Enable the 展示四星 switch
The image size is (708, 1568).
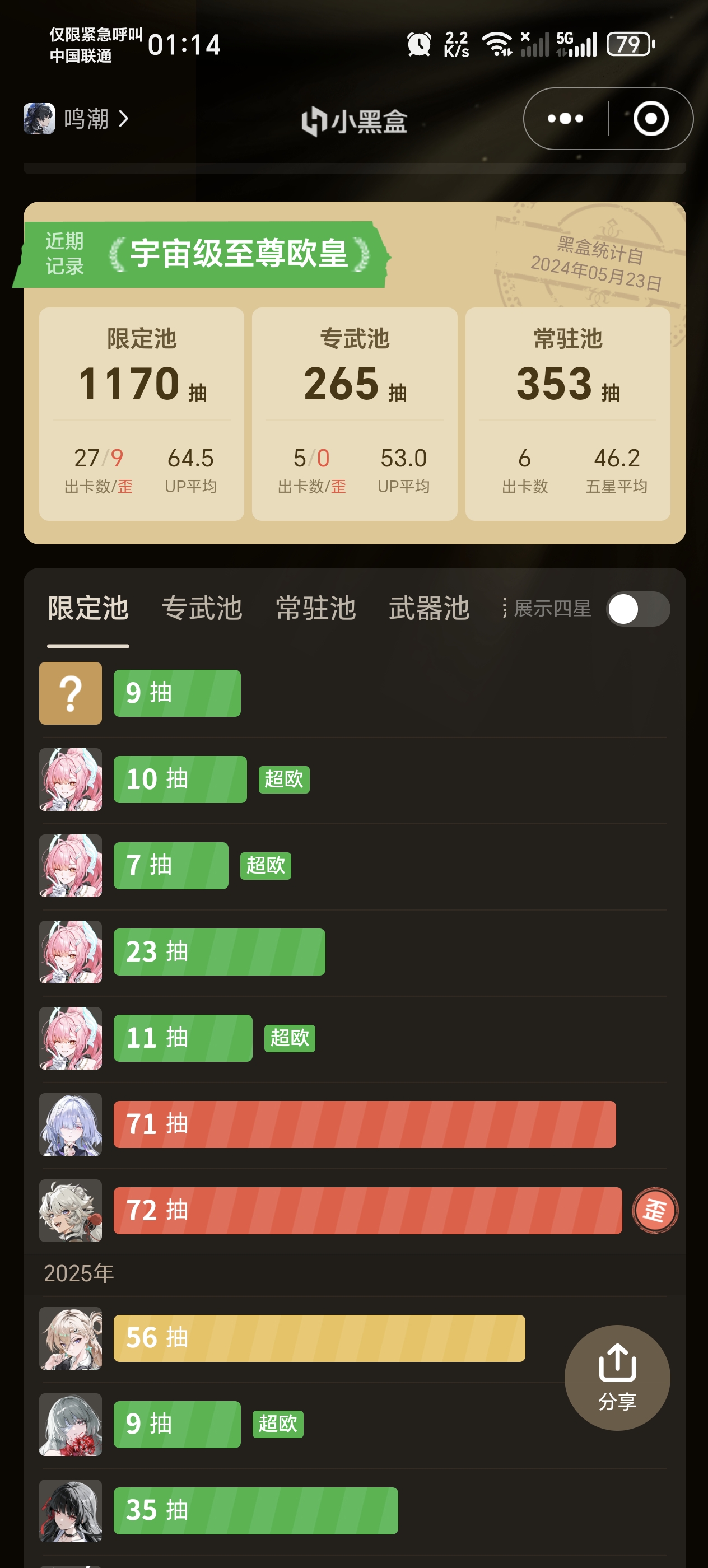637,609
